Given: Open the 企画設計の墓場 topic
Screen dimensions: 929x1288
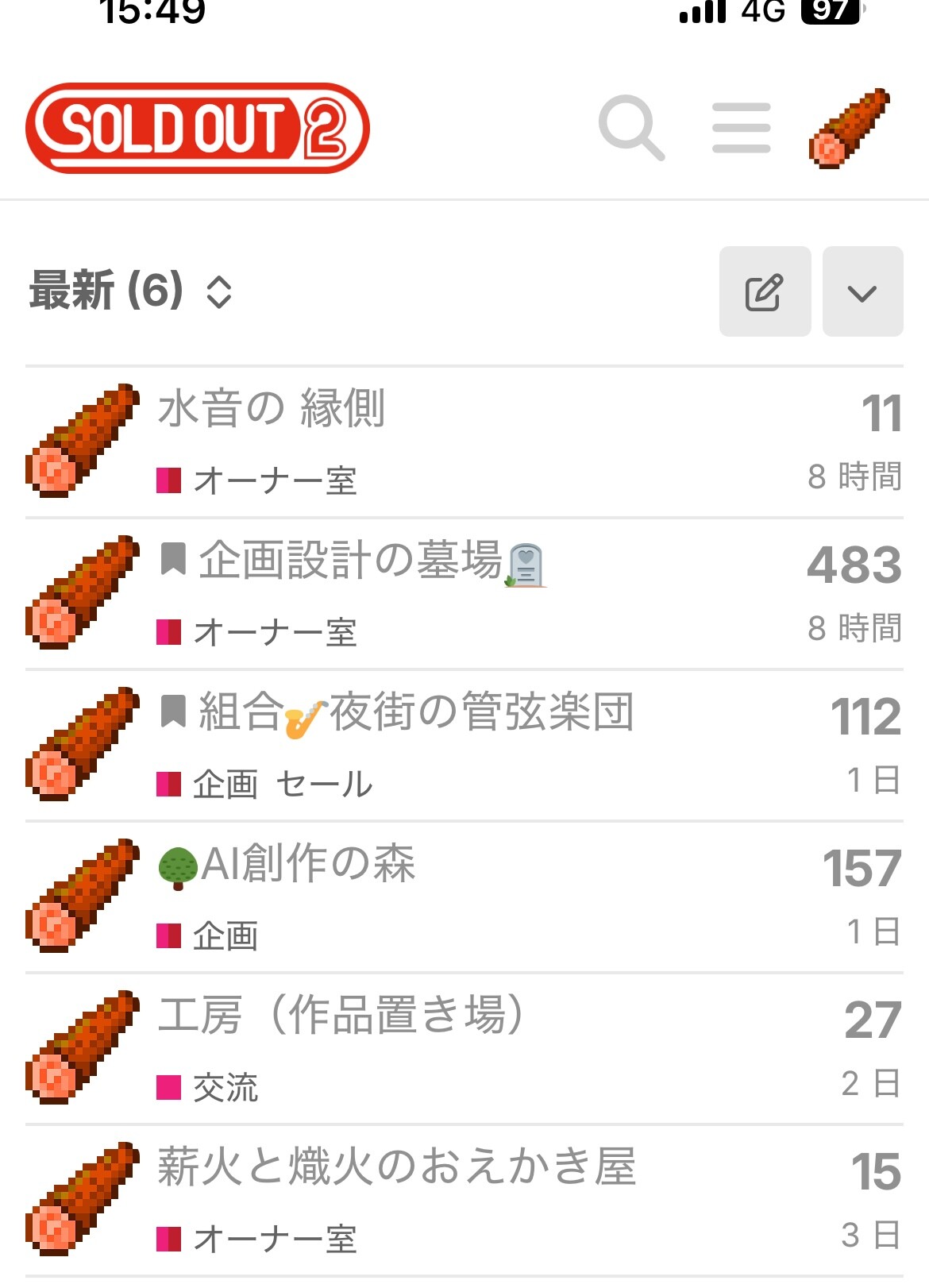Looking at the screenshot, I should pos(349,561).
